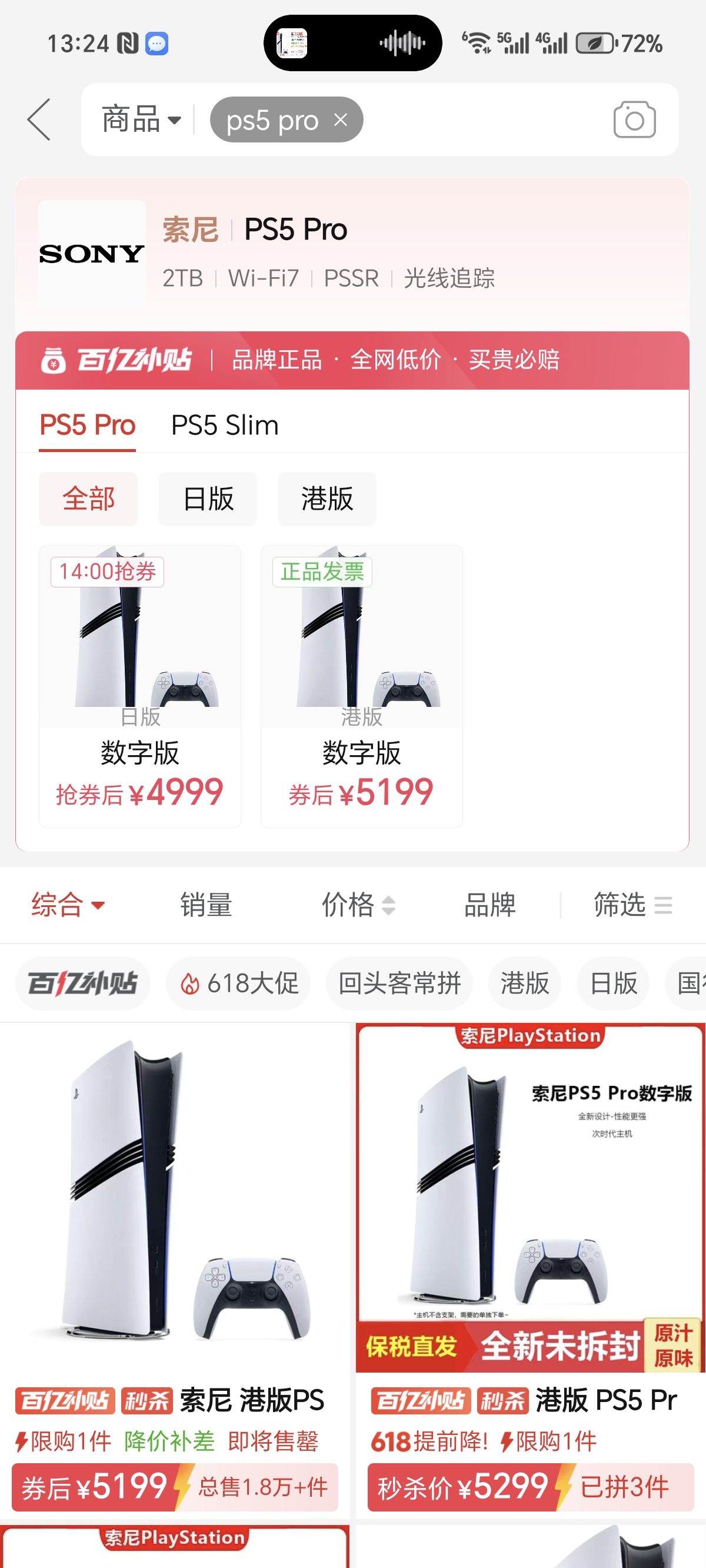Apply the 回头客常拼 filter chip
Screen dimensions: 706x1568
tap(399, 983)
